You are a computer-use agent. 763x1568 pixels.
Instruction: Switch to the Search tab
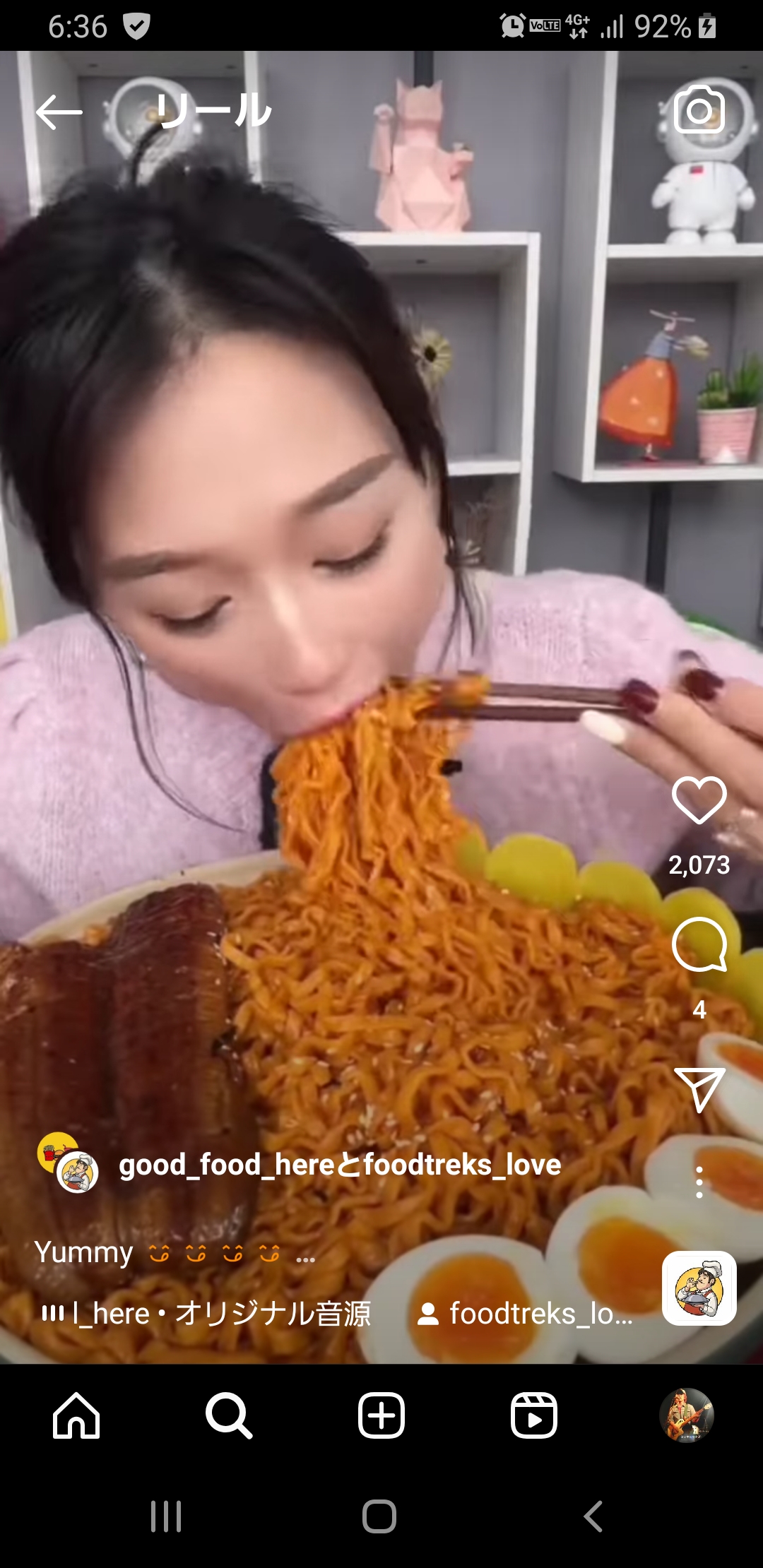228,1415
